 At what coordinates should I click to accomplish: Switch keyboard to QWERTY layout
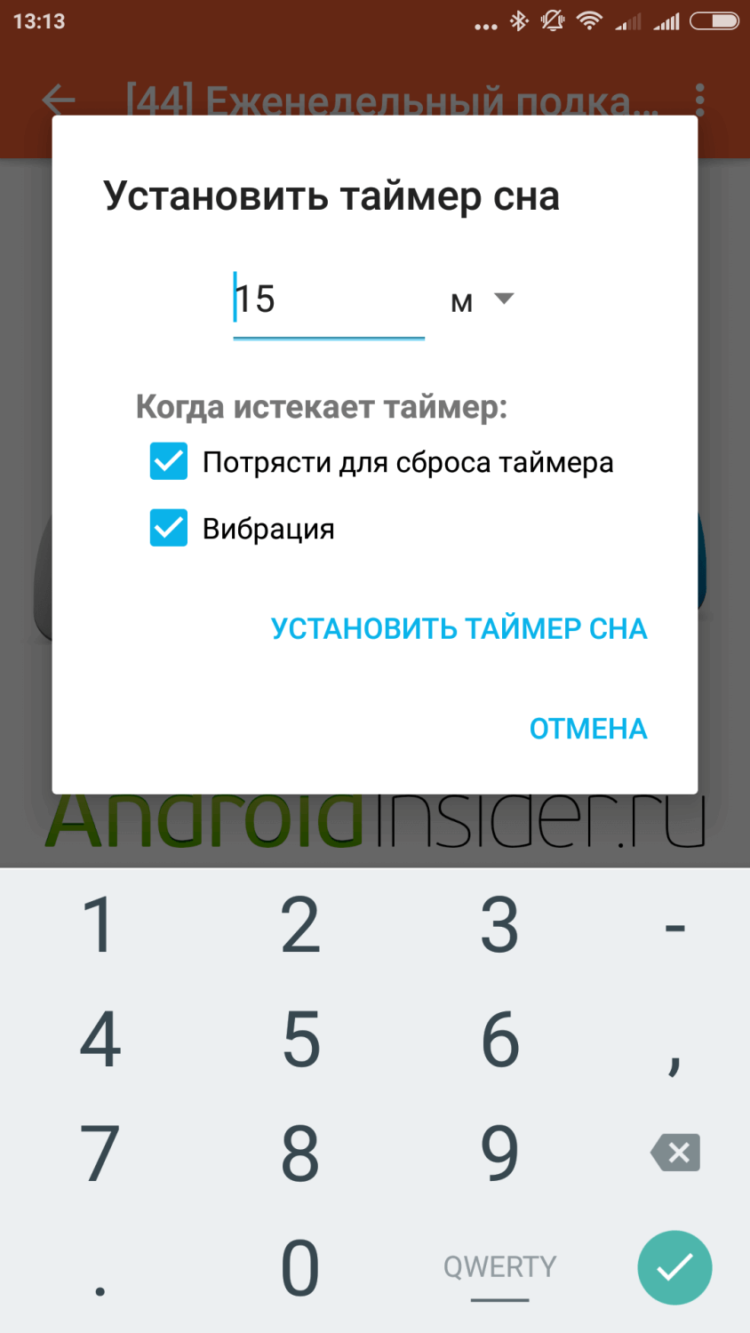[499, 1265]
